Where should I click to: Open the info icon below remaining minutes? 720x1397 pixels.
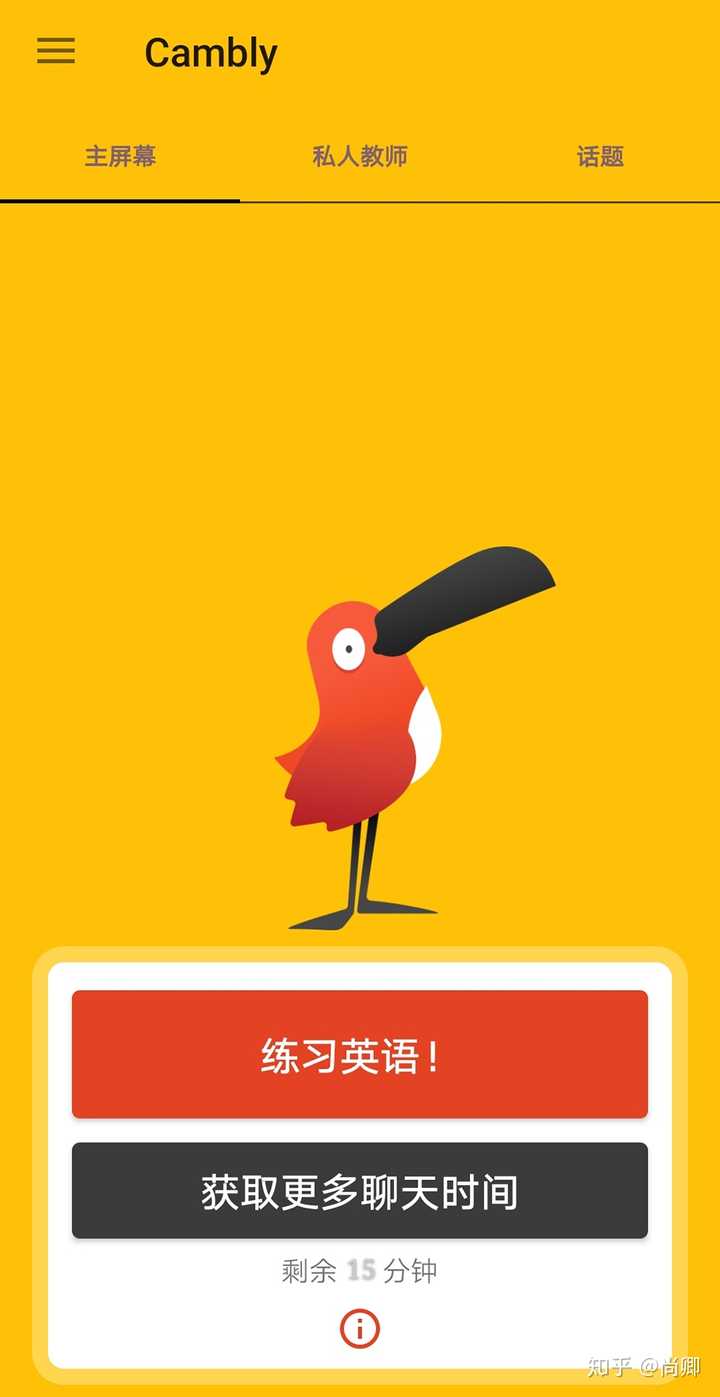tap(360, 1329)
